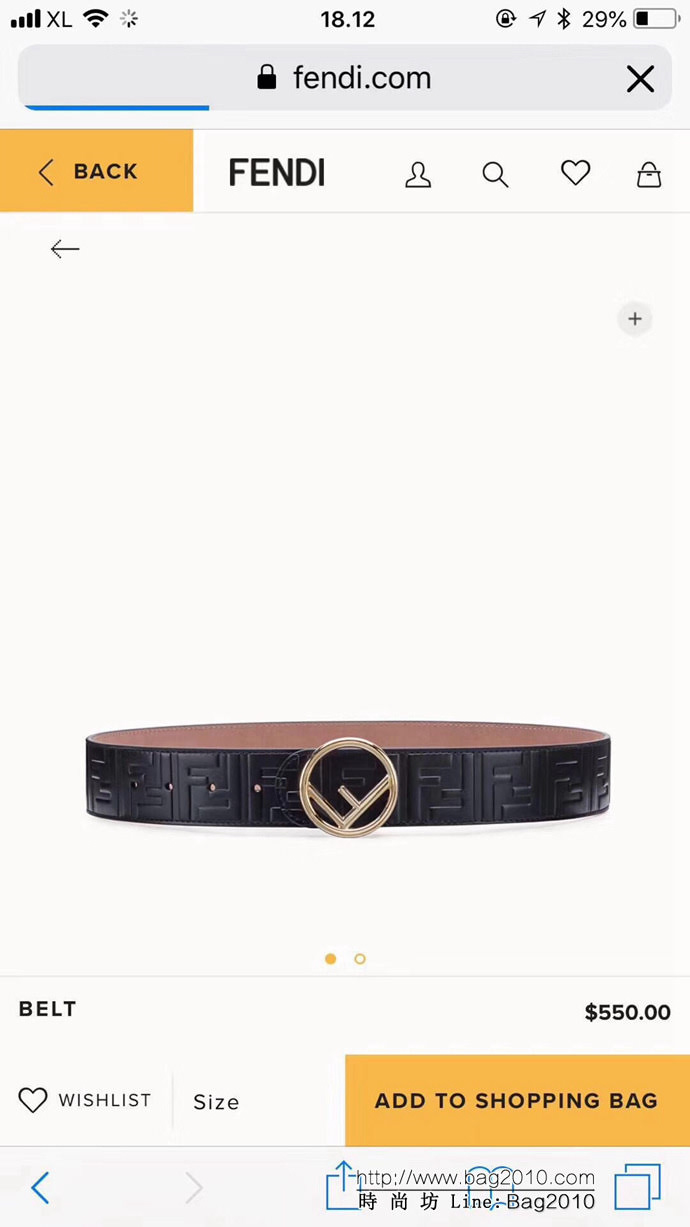The width and height of the screenshot is (690, 1227).
Task: Open wishlist heart in header
Action: (575, 173)
